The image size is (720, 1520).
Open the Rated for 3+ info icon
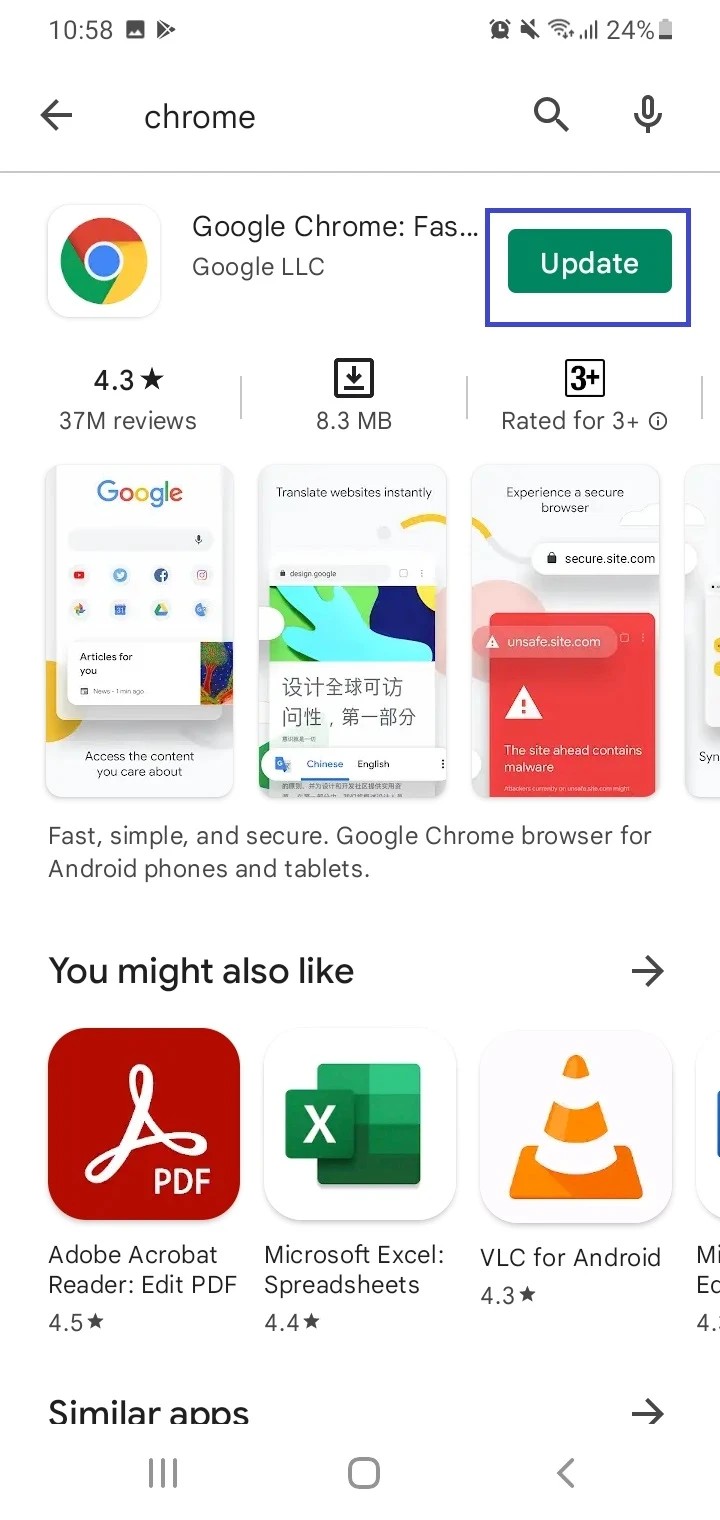(x=658, y=421)
